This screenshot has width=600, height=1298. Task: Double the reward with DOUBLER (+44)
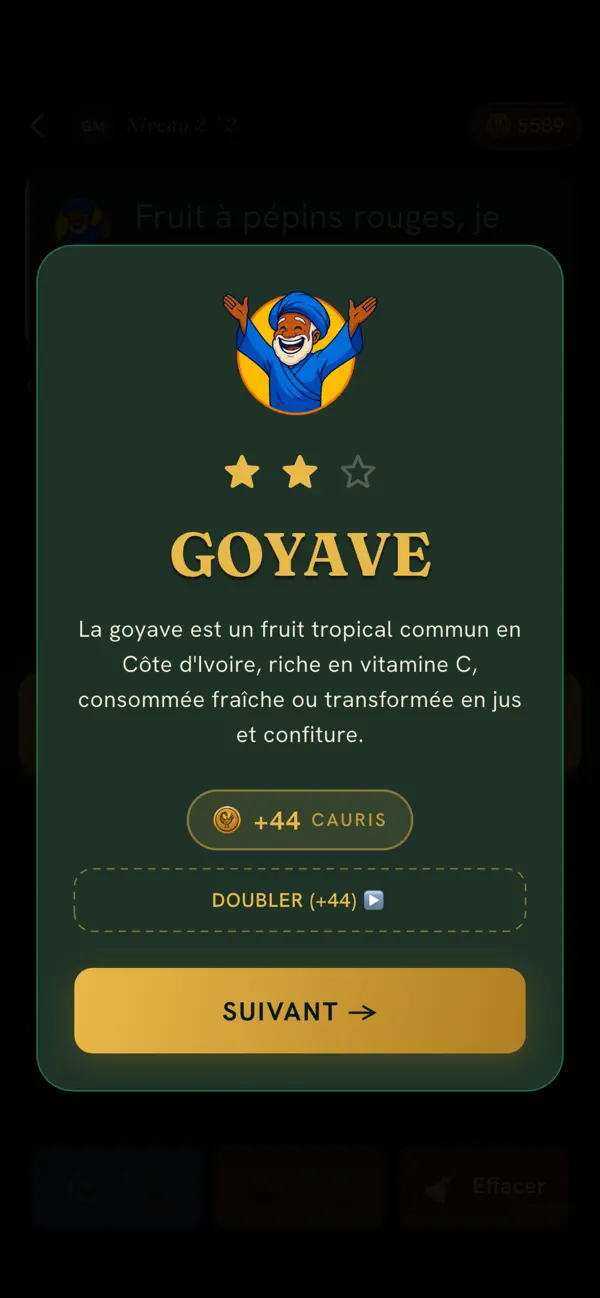click(x=300, y=900)
